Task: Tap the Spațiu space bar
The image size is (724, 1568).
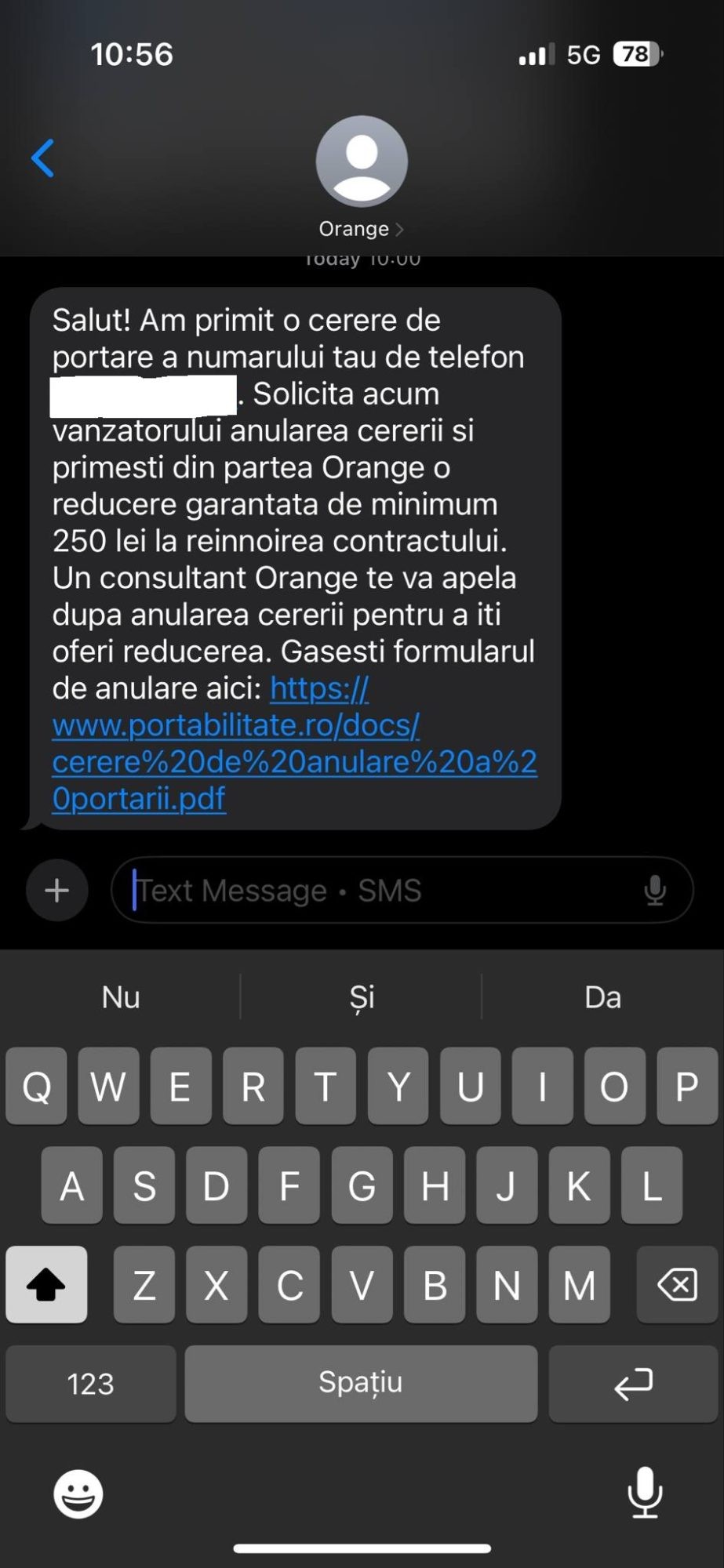Action: coord(361,1384)
